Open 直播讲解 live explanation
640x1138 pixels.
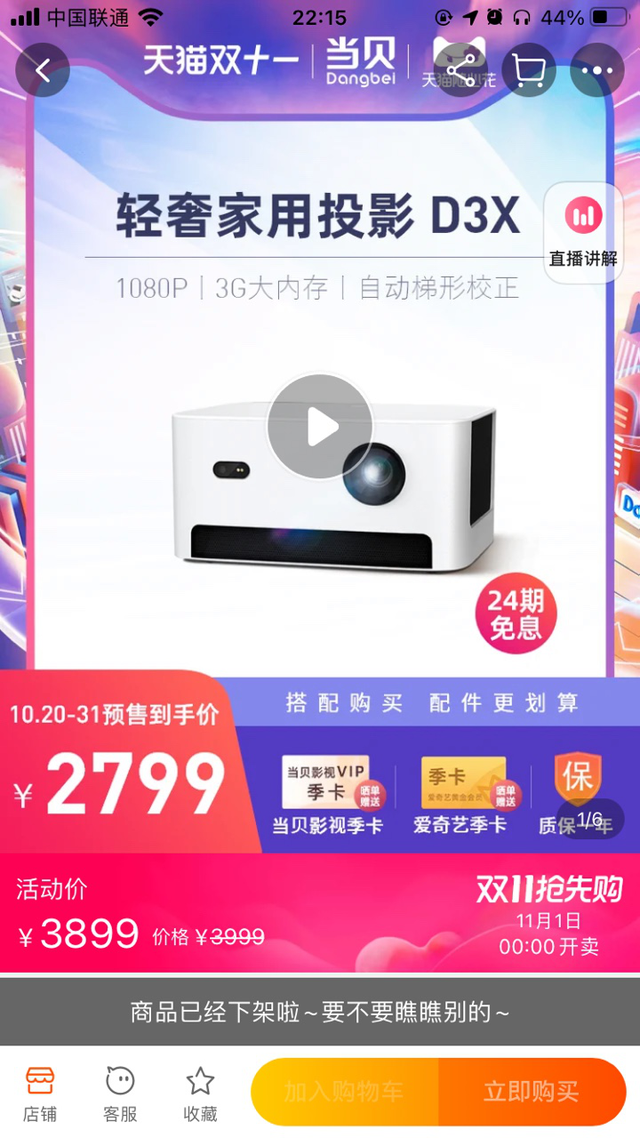point(583,232)
